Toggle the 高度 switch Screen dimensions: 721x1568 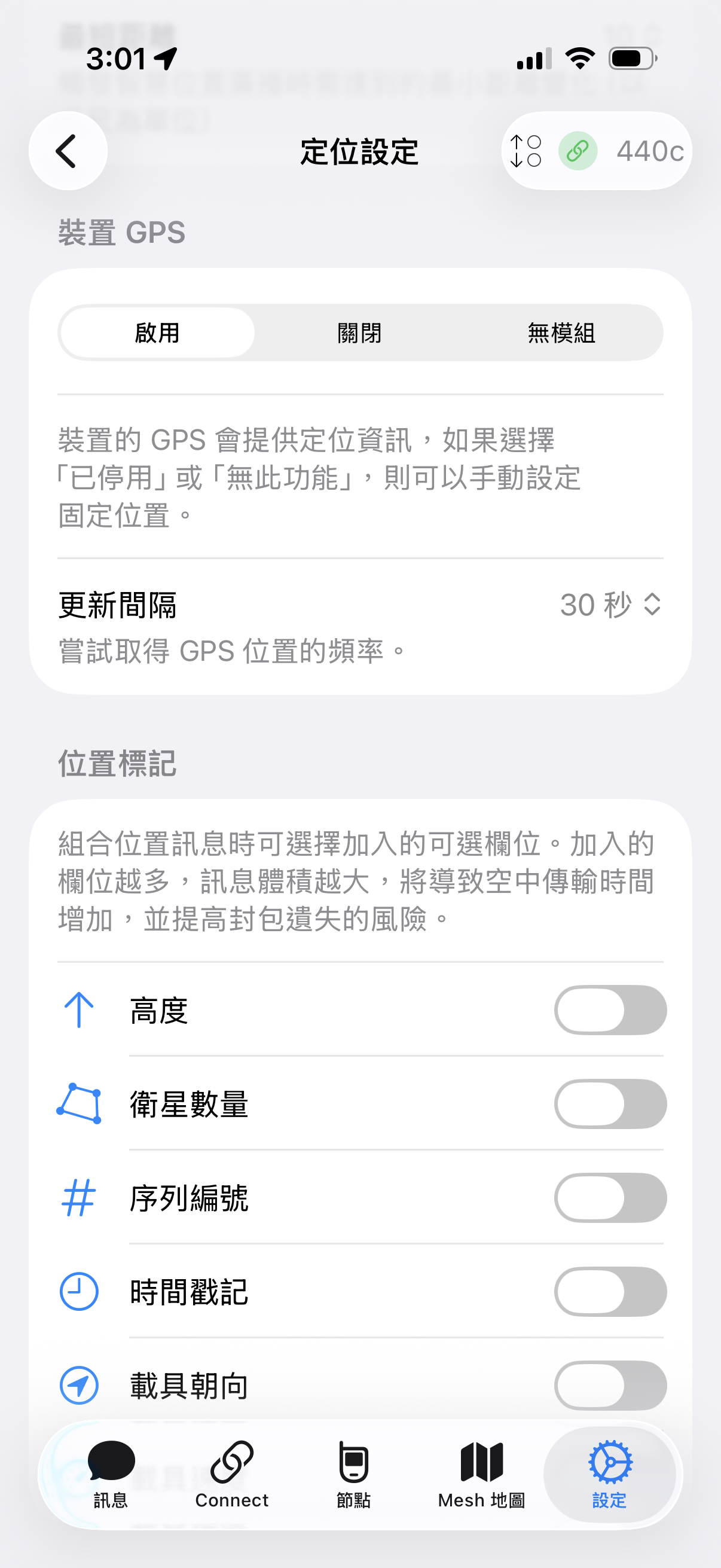(x=610, y=1011)
